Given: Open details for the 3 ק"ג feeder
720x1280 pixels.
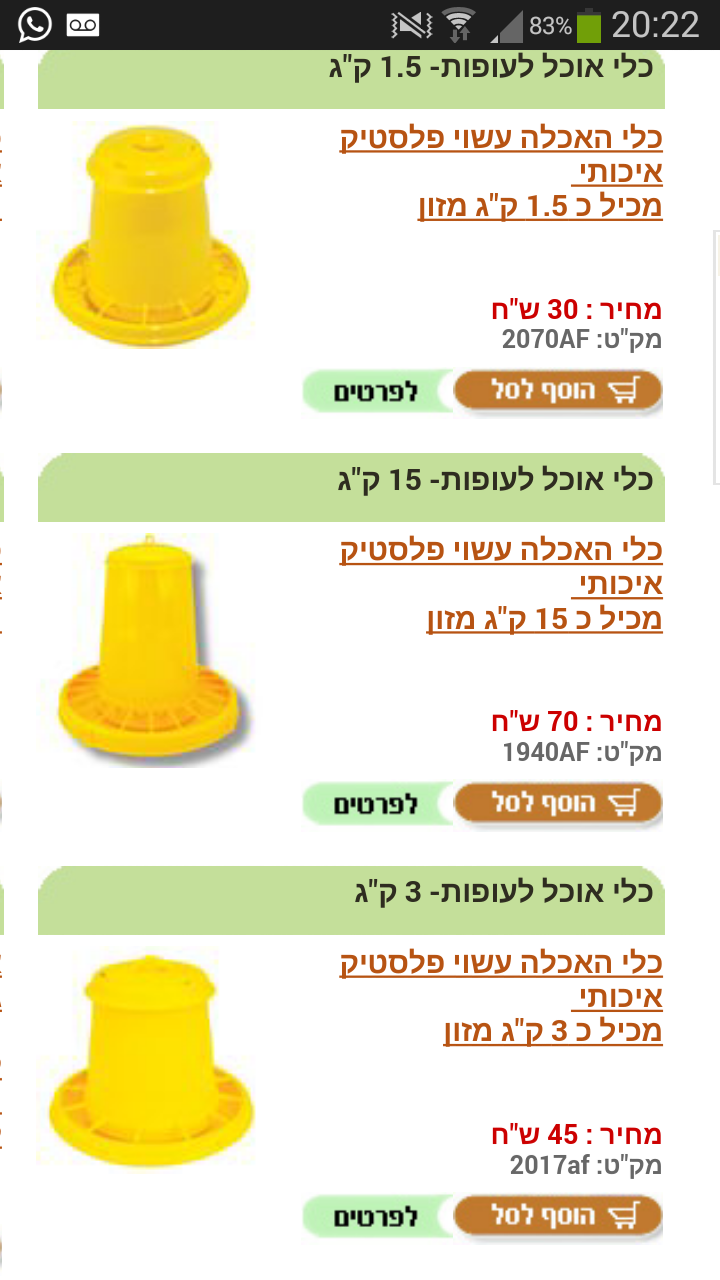Looking at the screenshot, I should coord(374,1217).
